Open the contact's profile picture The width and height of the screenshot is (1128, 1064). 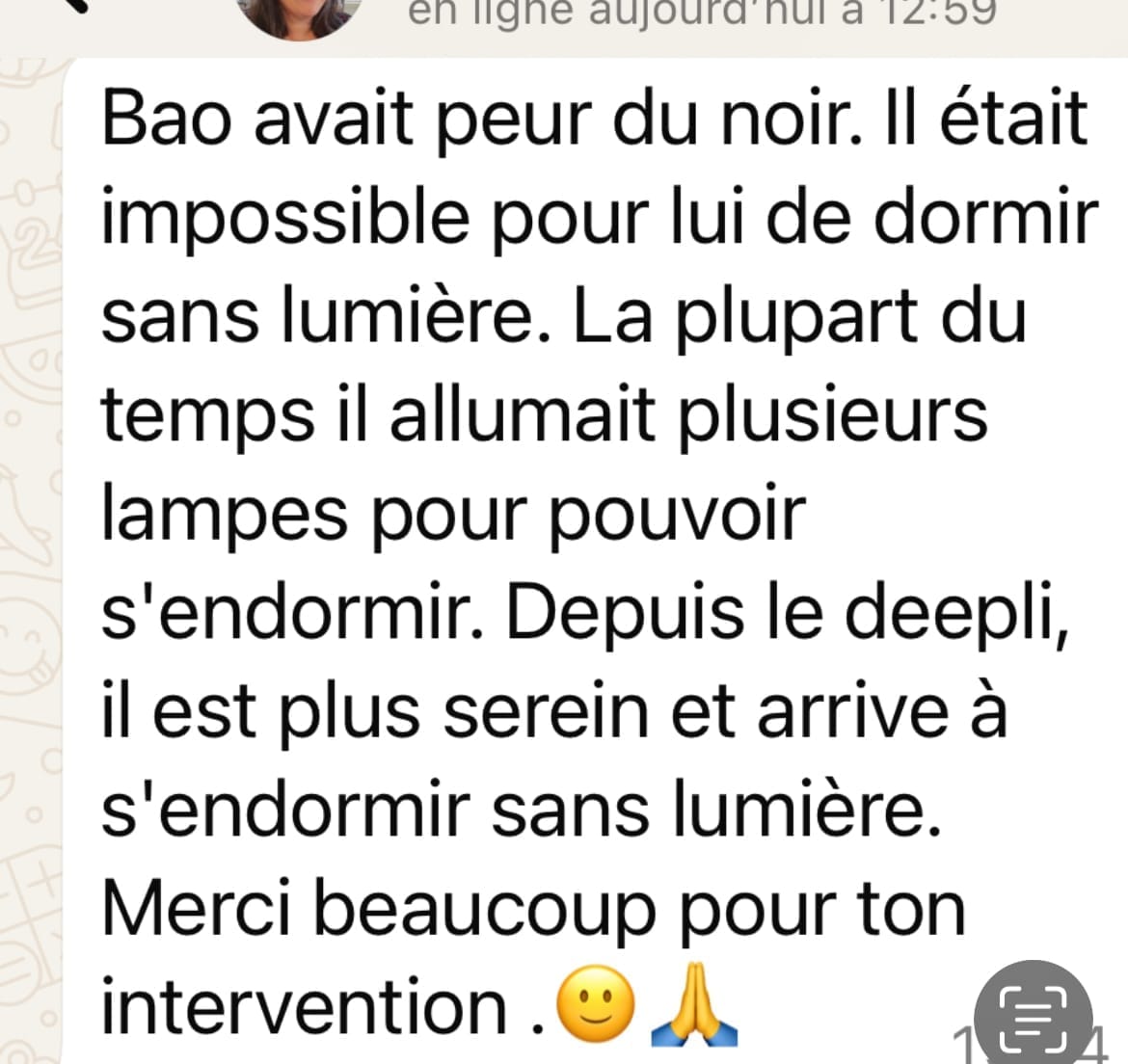[301, 13]
